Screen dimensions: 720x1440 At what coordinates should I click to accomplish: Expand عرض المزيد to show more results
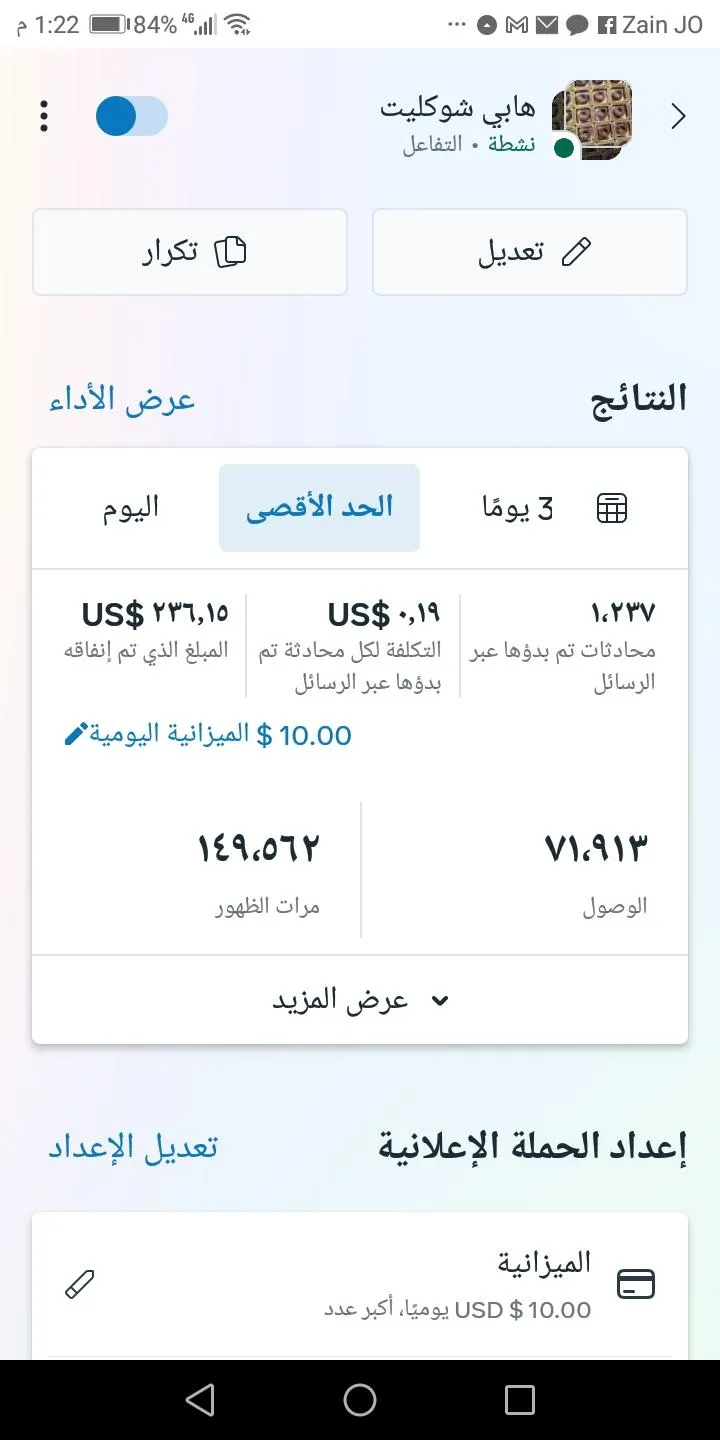click(x=360, y=1000)
